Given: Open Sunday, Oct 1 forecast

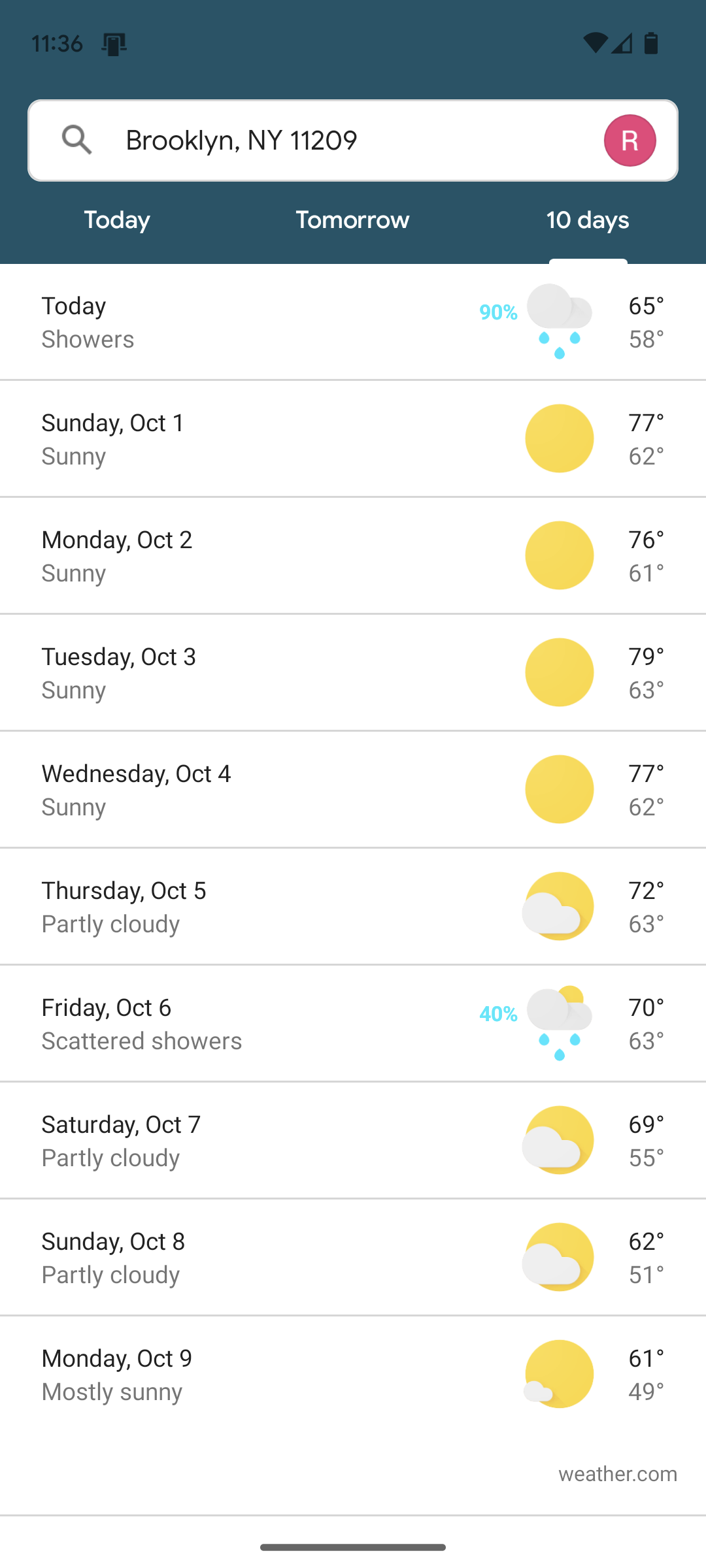Looking at the screenshot, I should point(353,439).
